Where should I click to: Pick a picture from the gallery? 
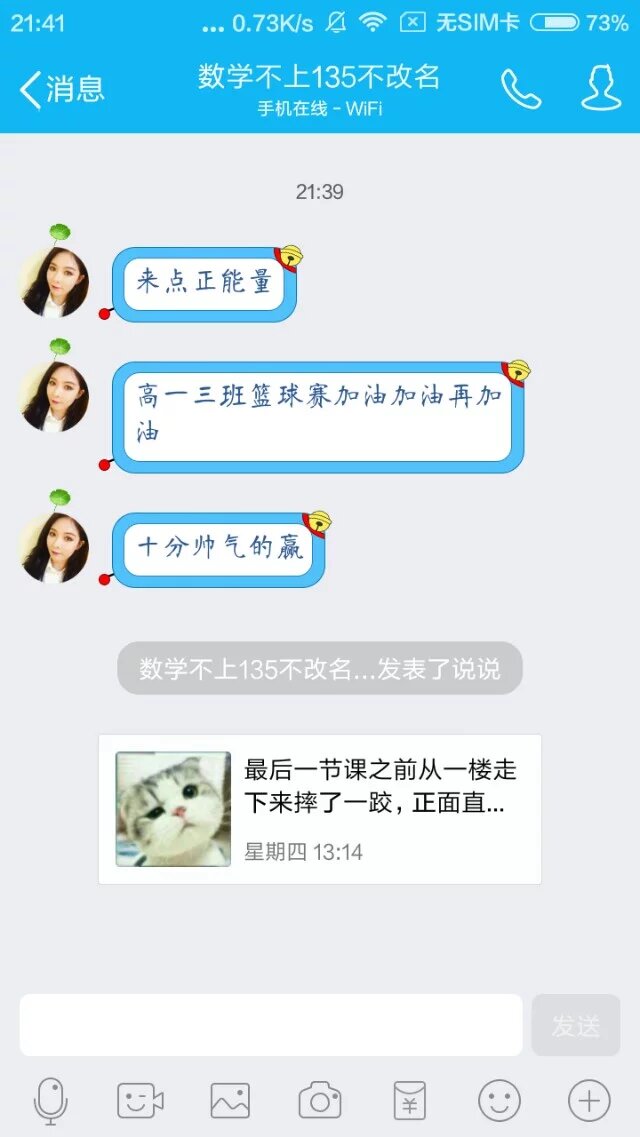click(x=230, y=1101)
